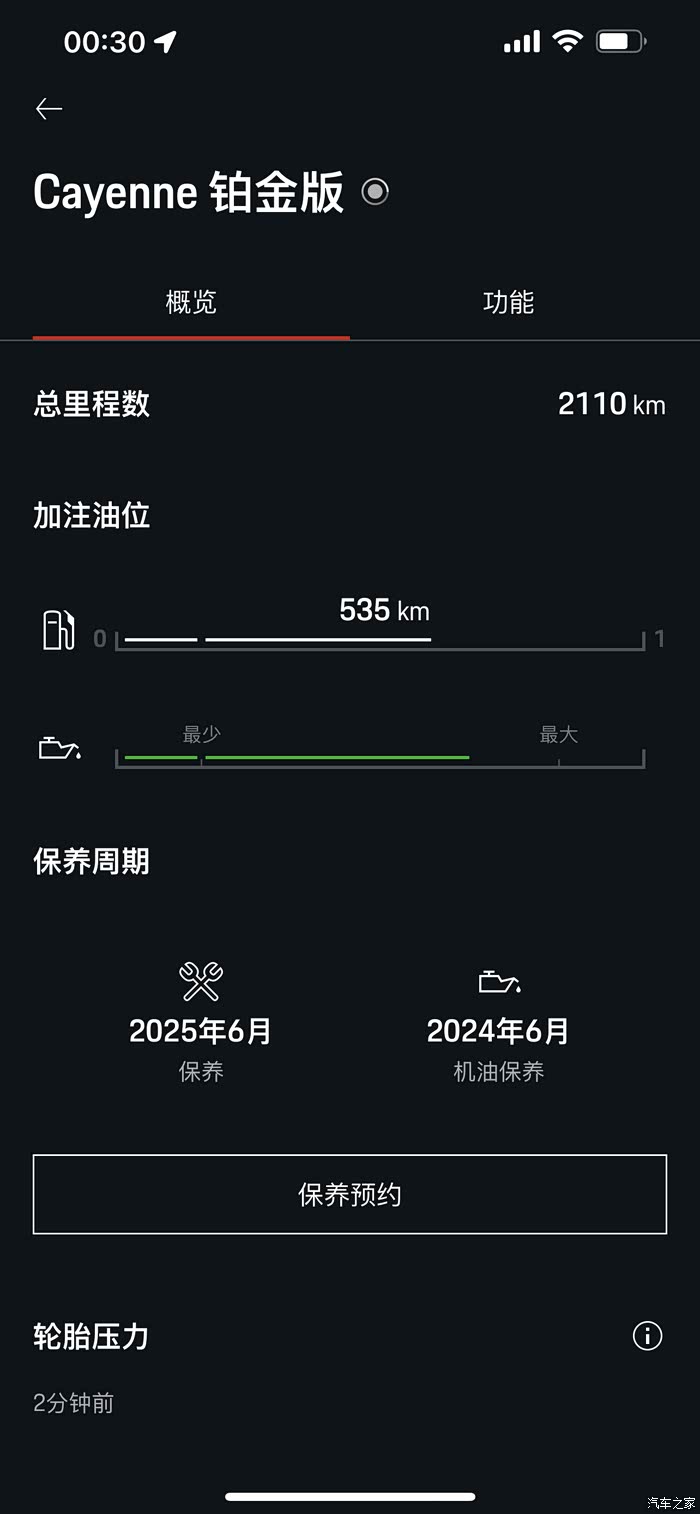The image size is (700, 1514).
Task: Tap the 保养预约 button
Action: [x=350, y=1194]
